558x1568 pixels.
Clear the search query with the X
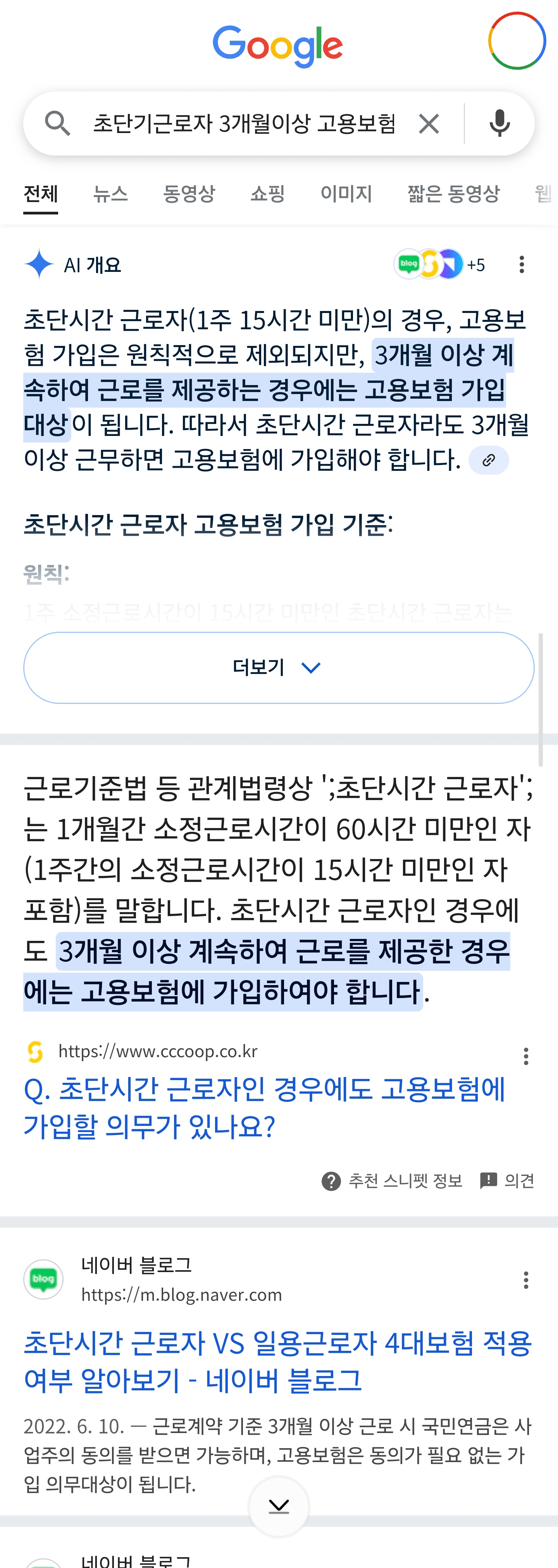tap(429, 124)
